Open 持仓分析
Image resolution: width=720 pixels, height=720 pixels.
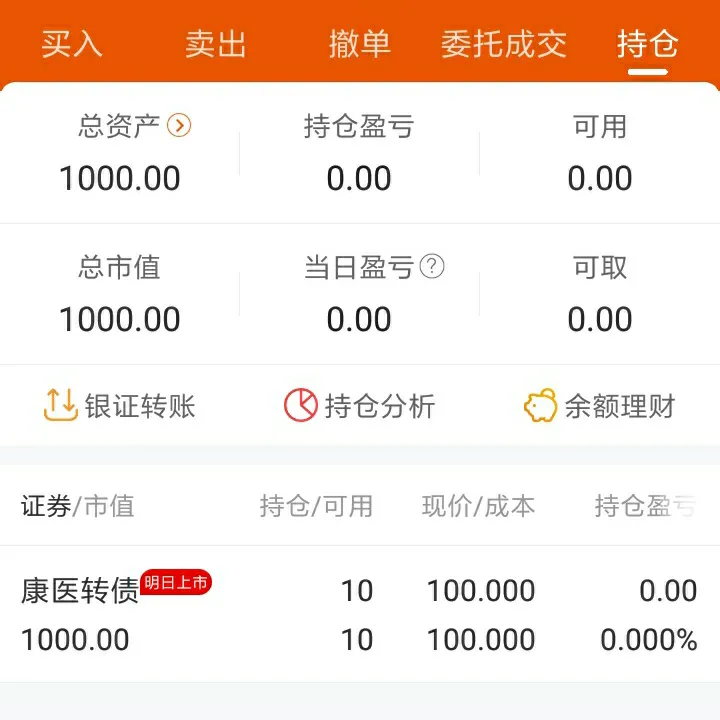click(360, 406)
